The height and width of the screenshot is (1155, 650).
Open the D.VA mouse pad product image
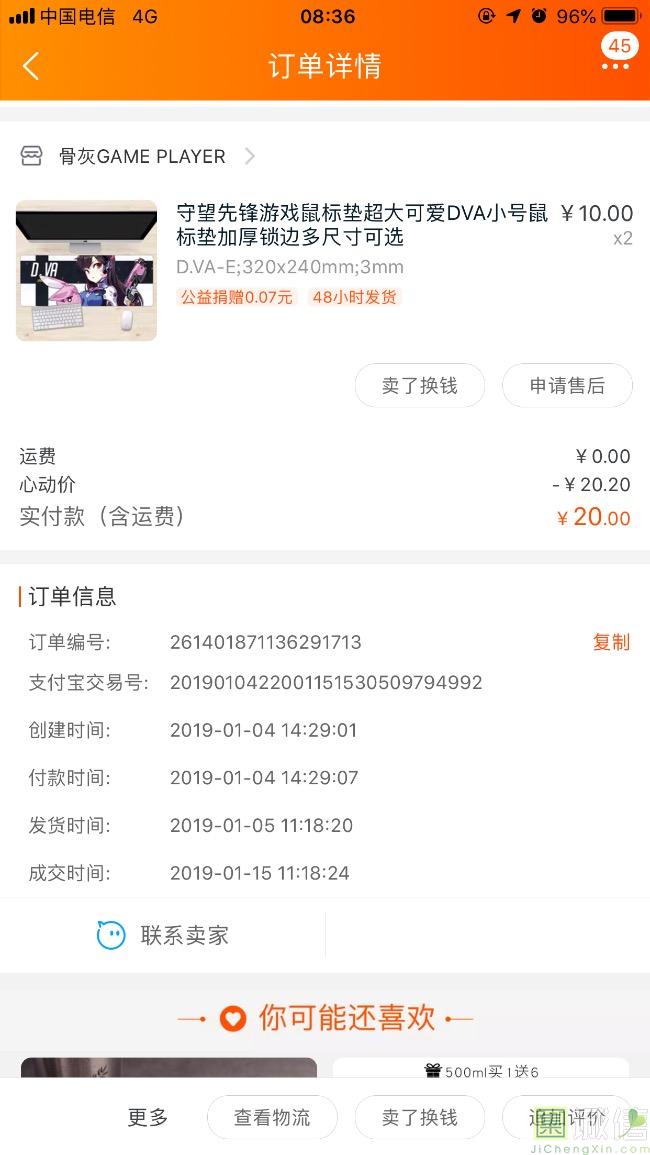pyautogui.click(x=86, y=270)
